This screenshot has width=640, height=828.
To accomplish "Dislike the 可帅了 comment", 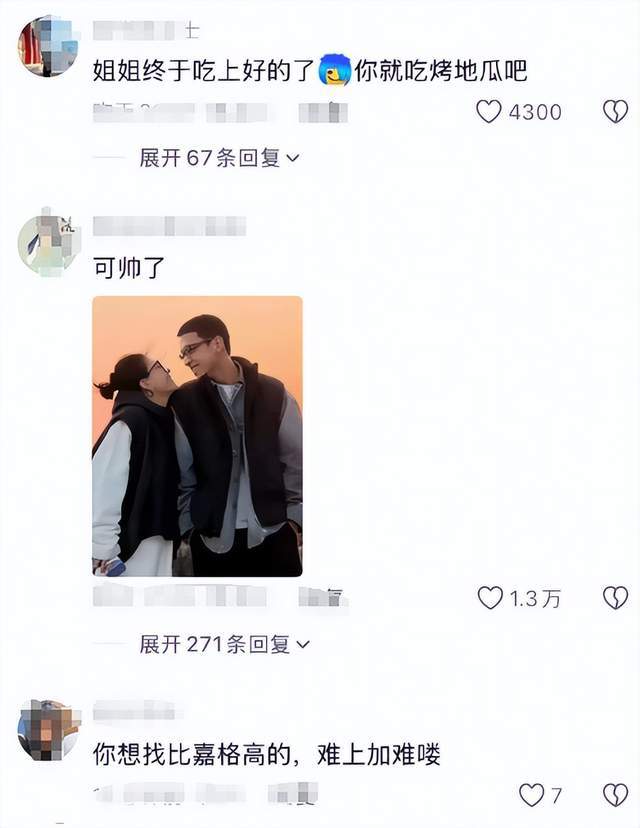I will 615,598.
